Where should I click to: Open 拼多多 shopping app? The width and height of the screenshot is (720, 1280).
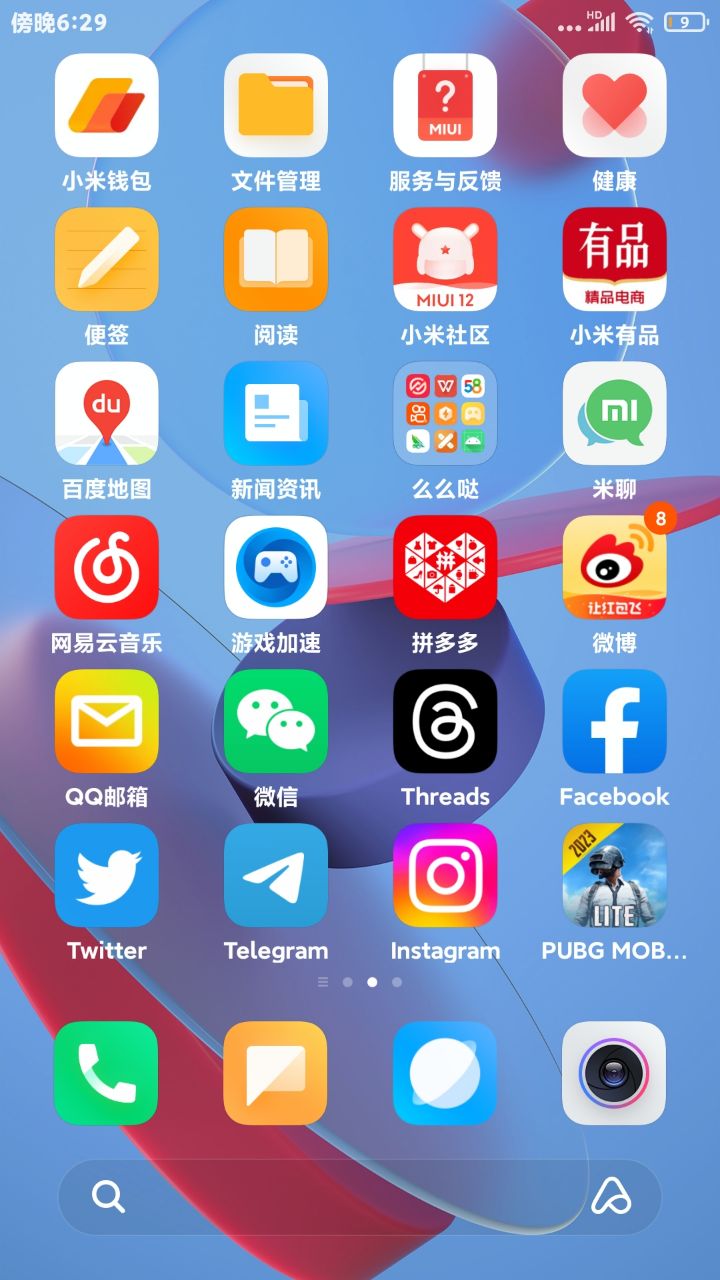(445, 567)
